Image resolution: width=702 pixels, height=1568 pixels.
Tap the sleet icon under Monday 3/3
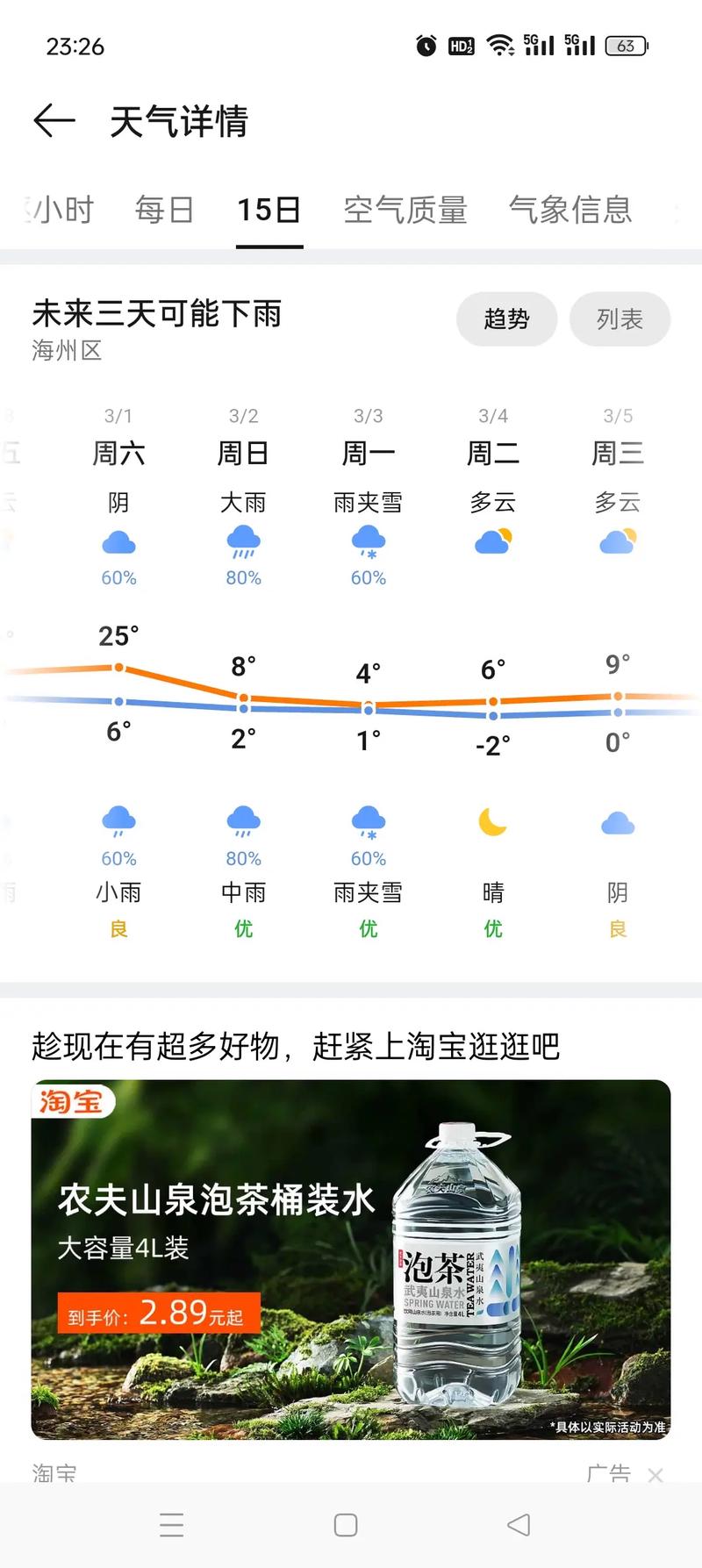point(368,542)
